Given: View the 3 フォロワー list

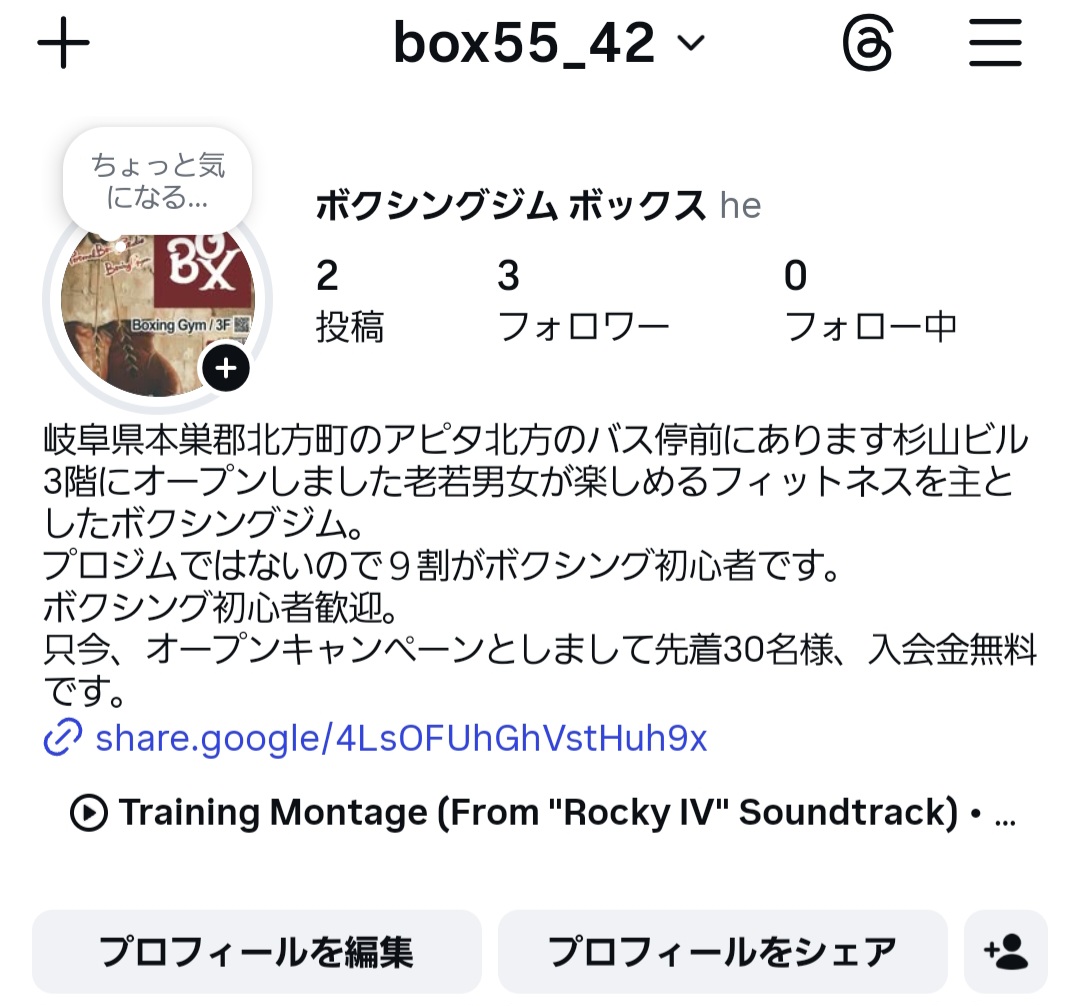Looking at the screenshot, I should point(583,300).
